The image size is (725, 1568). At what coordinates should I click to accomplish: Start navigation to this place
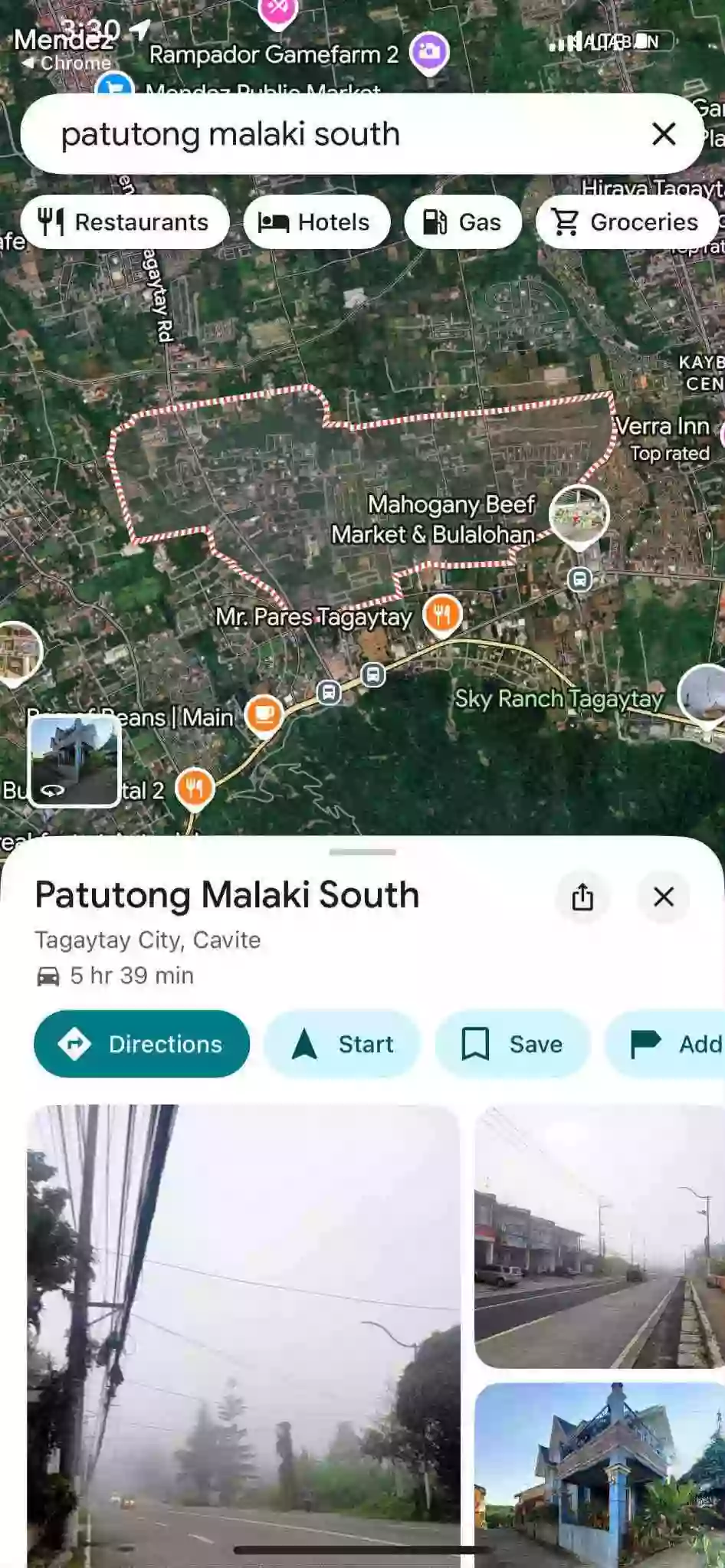point(343,1044)
